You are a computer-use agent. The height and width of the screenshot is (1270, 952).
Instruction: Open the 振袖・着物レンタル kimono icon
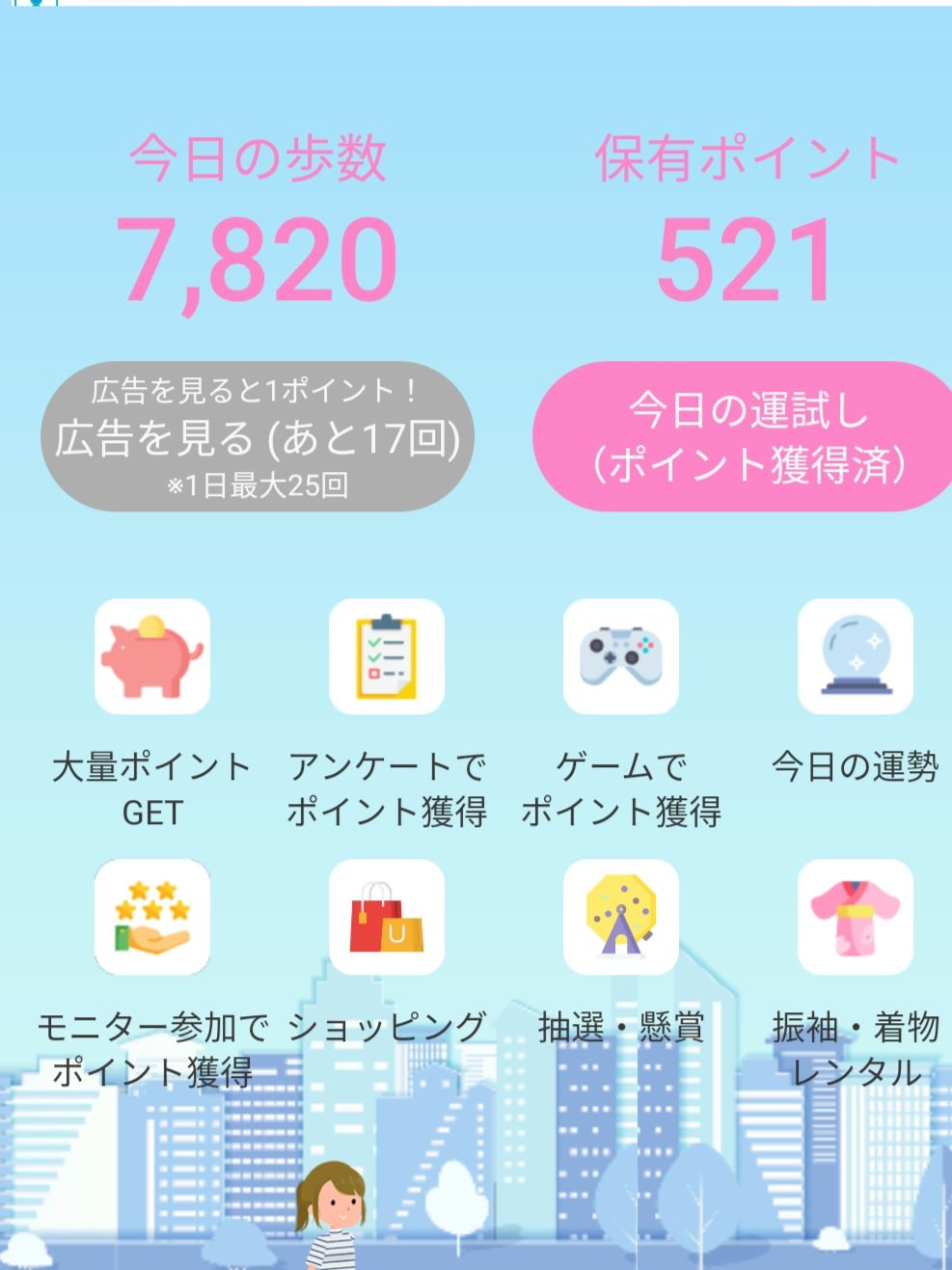(x=856, y=917)
